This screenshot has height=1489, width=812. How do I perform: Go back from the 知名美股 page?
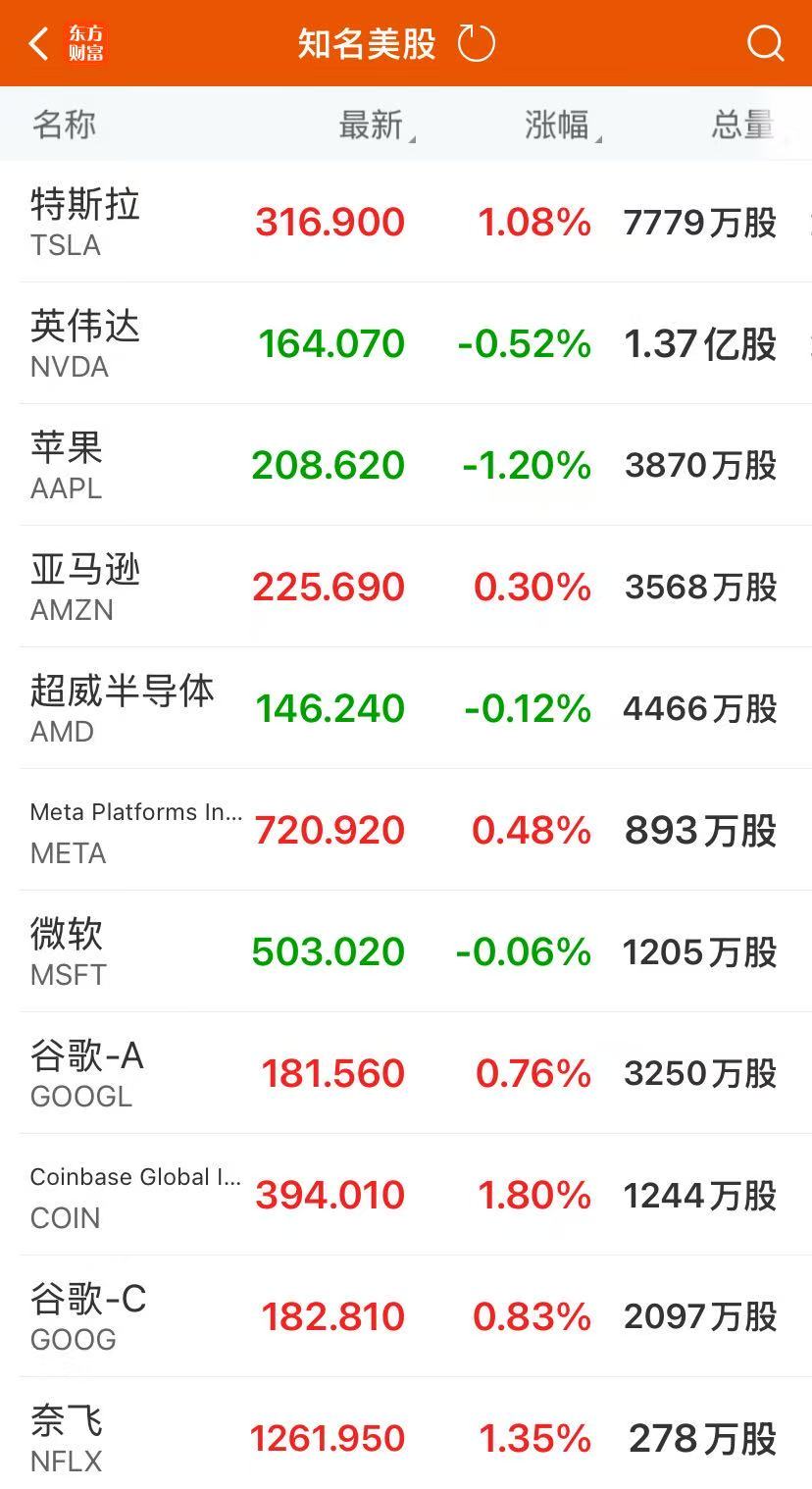[x=39, y=44]
